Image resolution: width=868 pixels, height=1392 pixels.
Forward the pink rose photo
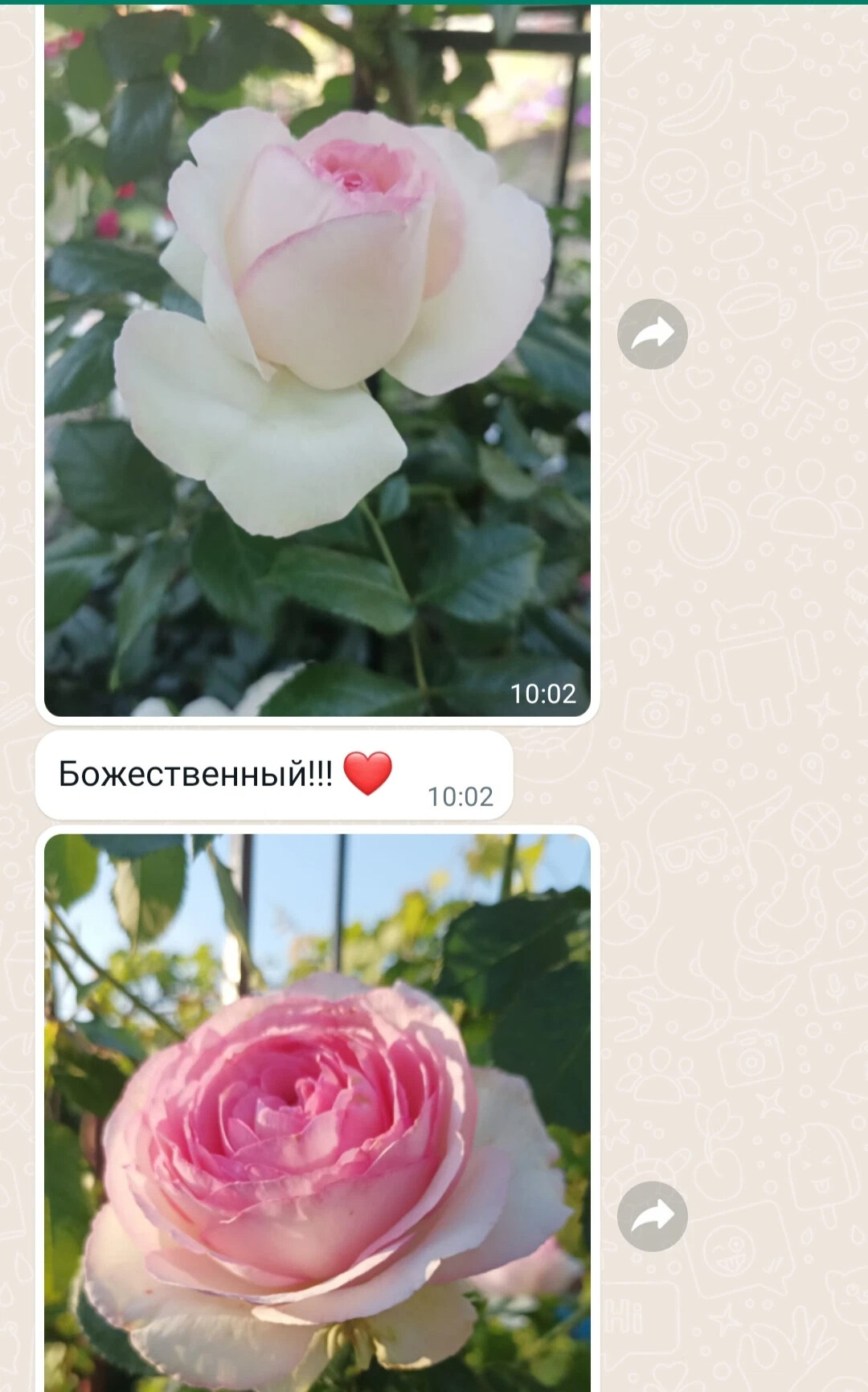click(653, 1217)
